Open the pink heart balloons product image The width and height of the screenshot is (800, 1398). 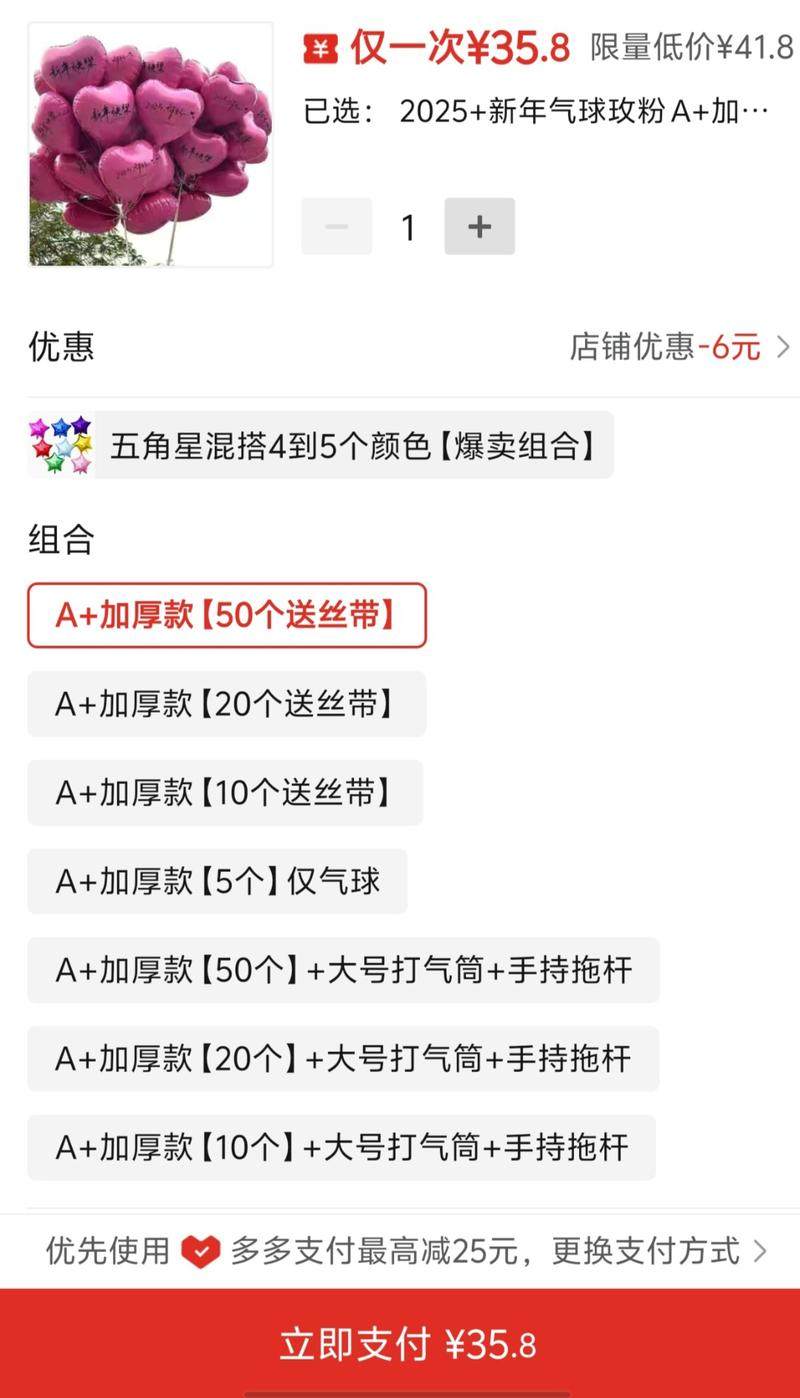point(150,145)
